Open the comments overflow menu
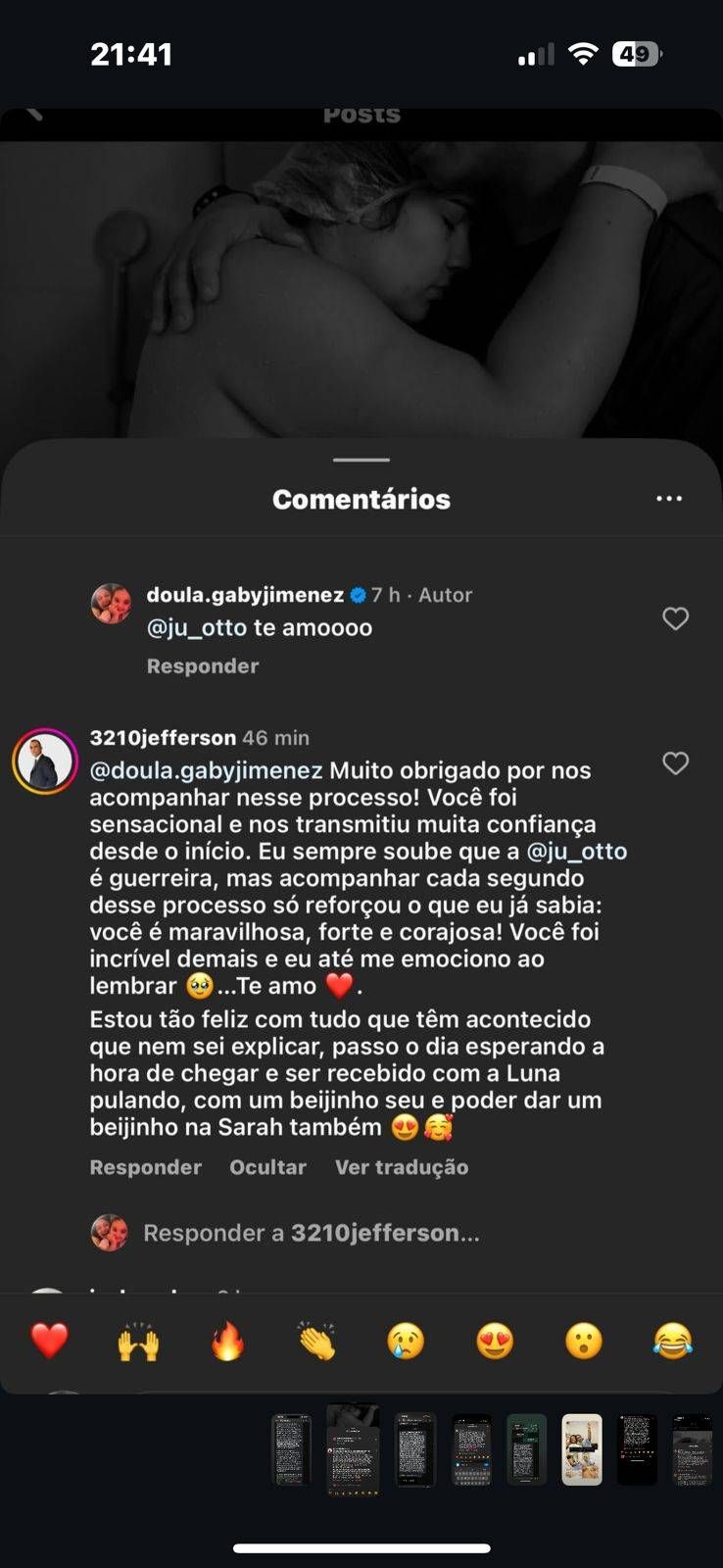The width and height of the screenshot is (723, 1568). click(669, 499)
